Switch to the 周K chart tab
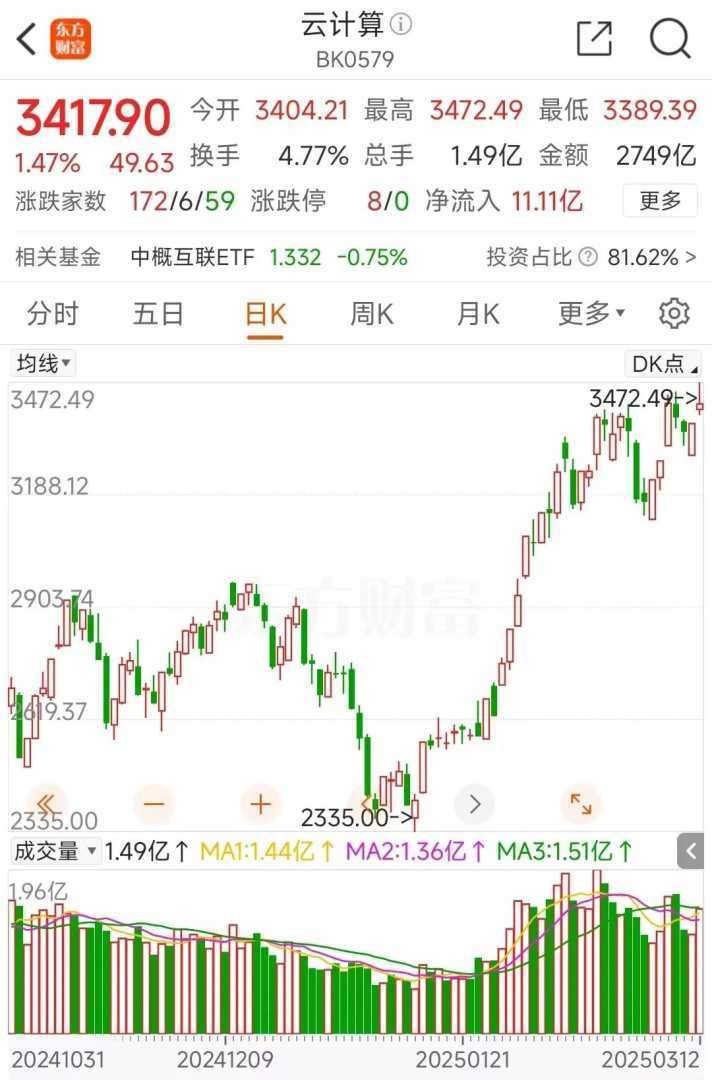The width and height of the screenshot is (712, 1080). (371, 314)
